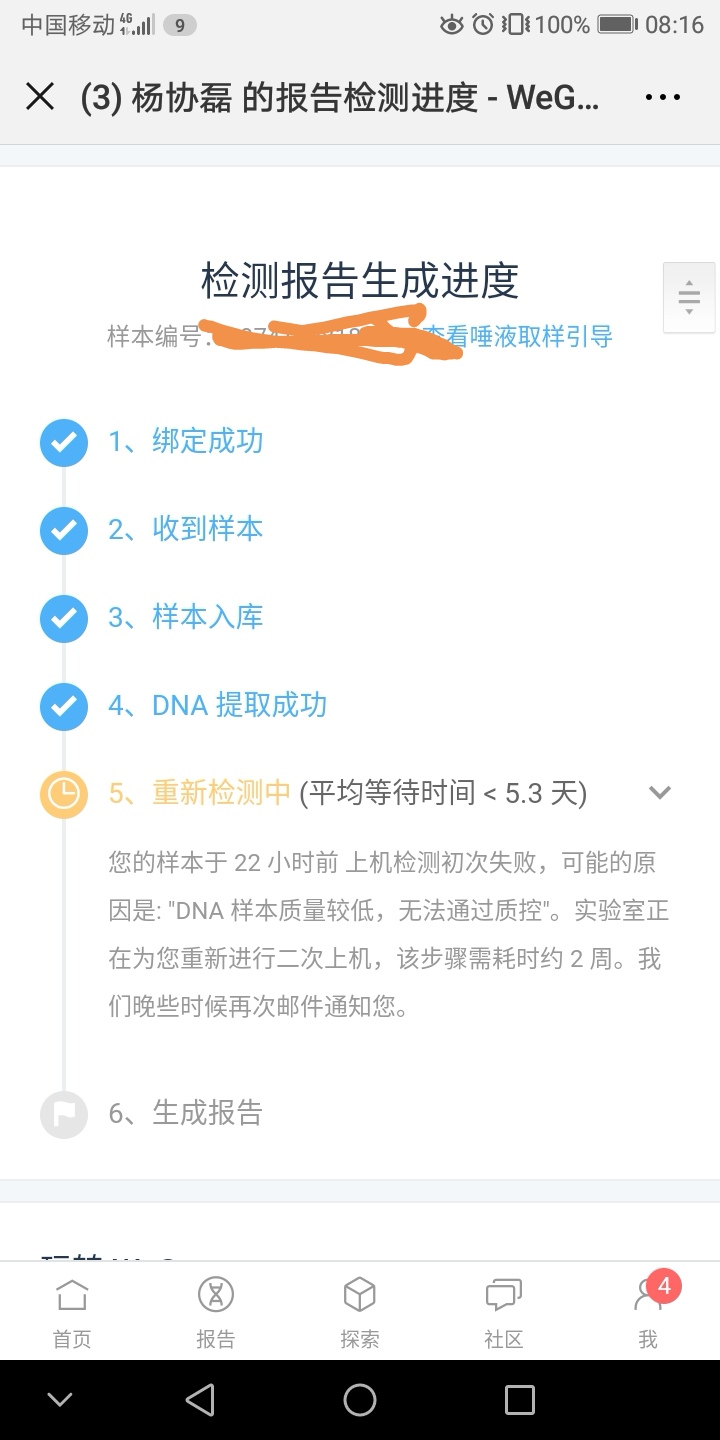Go to the 首页 tab
This screenshot has width=720, height=1440.
(x=72, y=1311)
